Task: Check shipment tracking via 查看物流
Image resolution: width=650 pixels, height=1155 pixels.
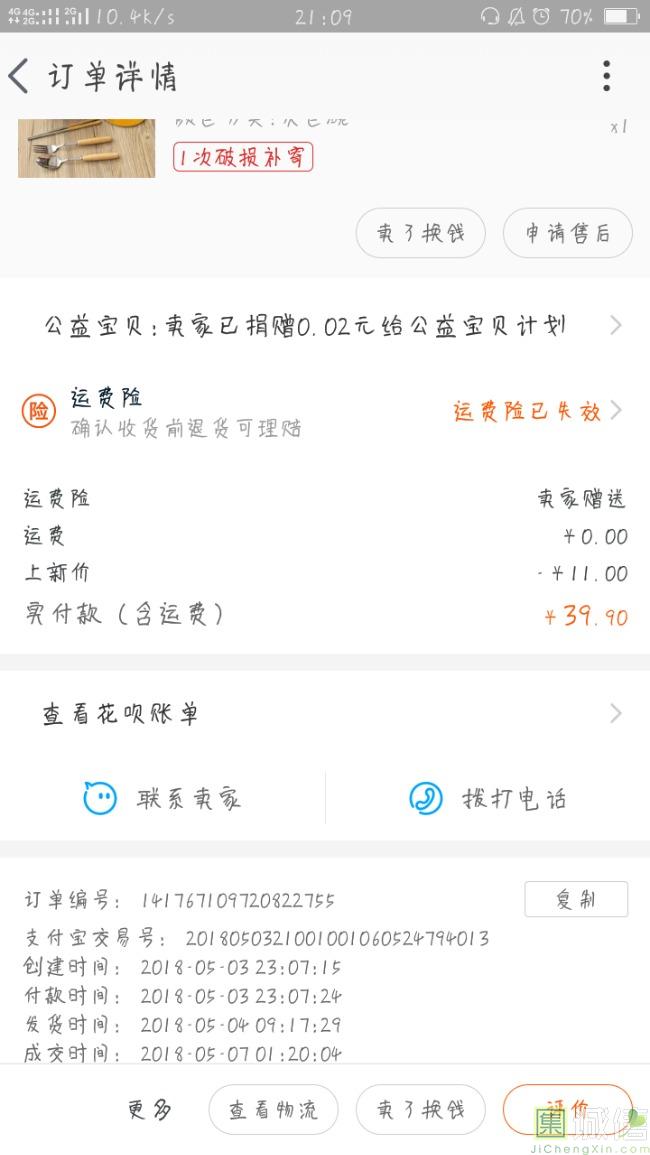Action: point(273,1109)
